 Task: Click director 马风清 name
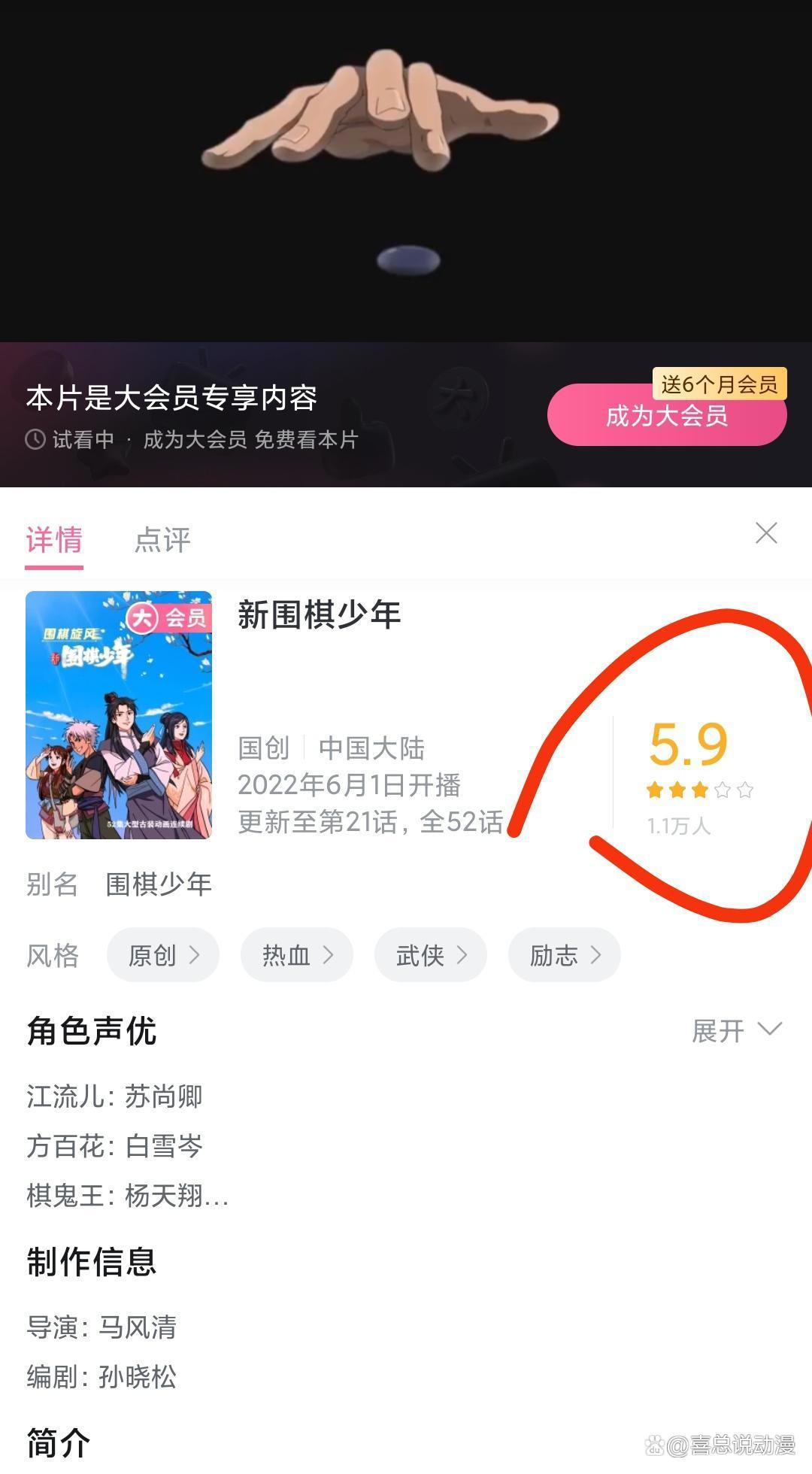139,1330
